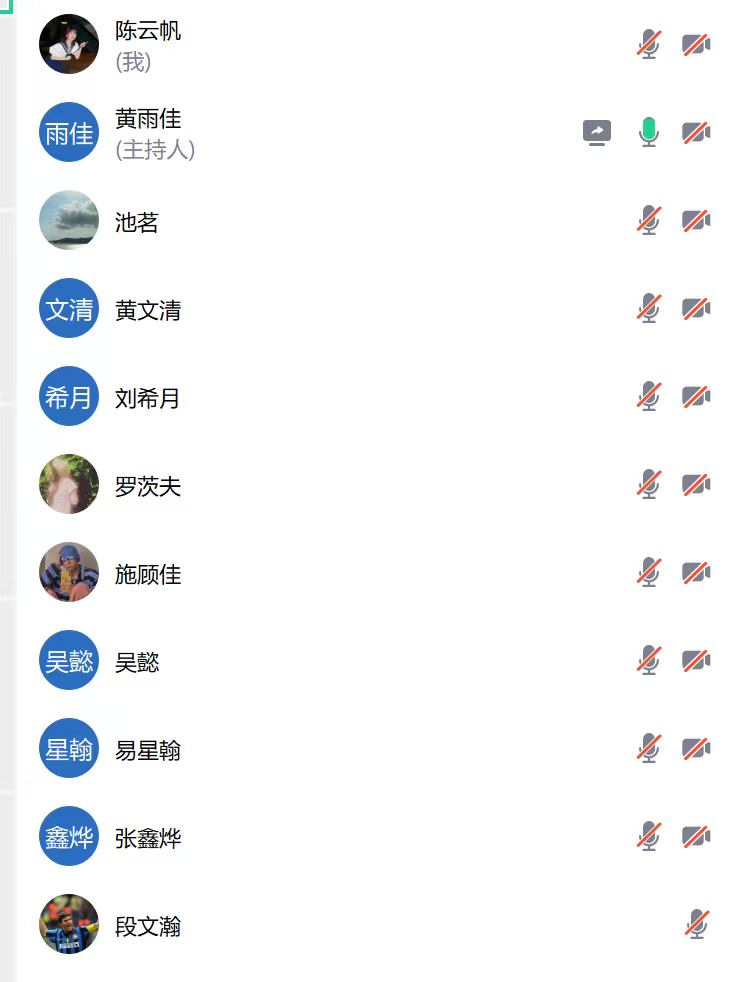Select participant 张鑫烨

click(148, 838)
